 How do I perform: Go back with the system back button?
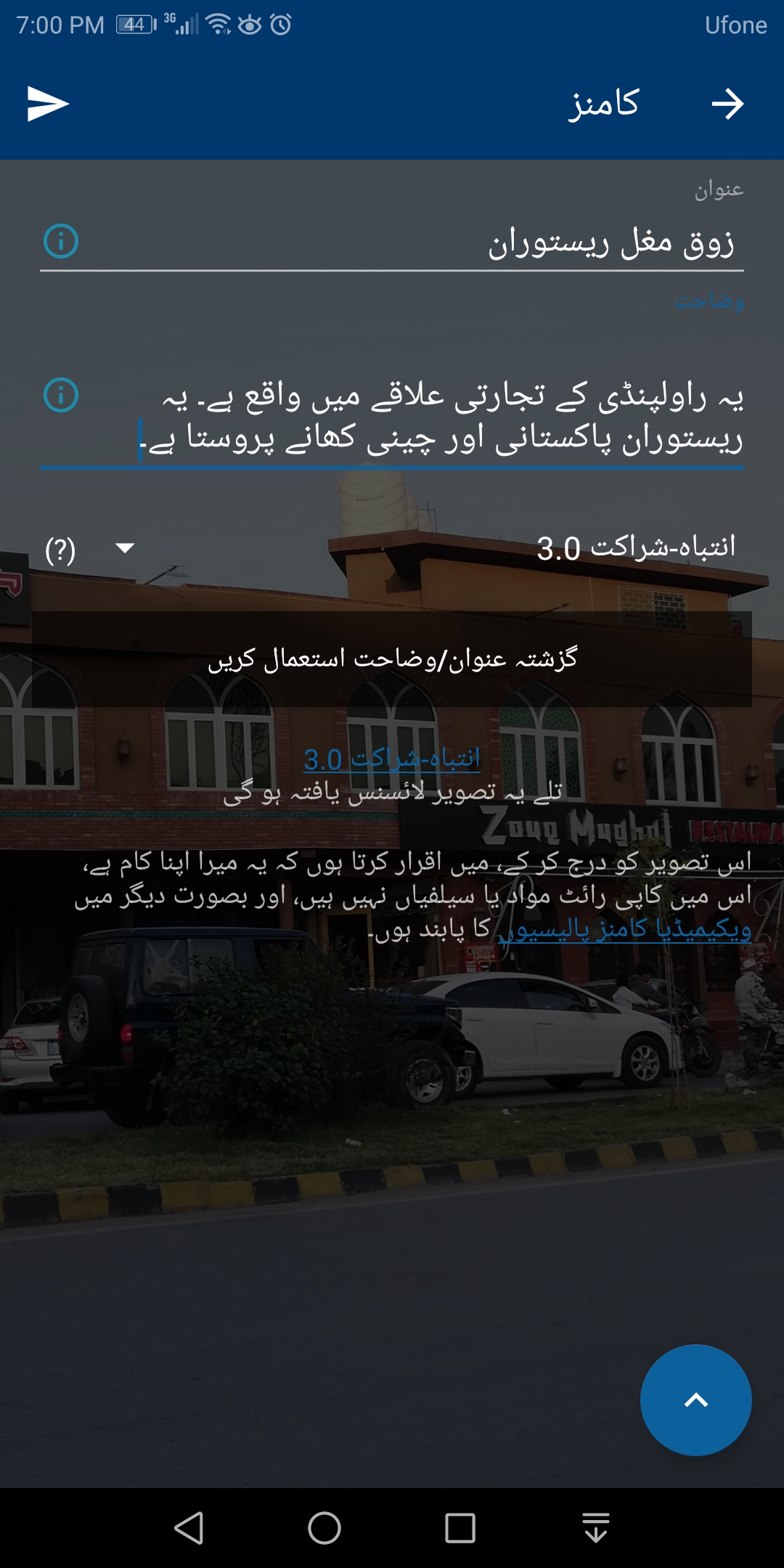[189, 1527]
